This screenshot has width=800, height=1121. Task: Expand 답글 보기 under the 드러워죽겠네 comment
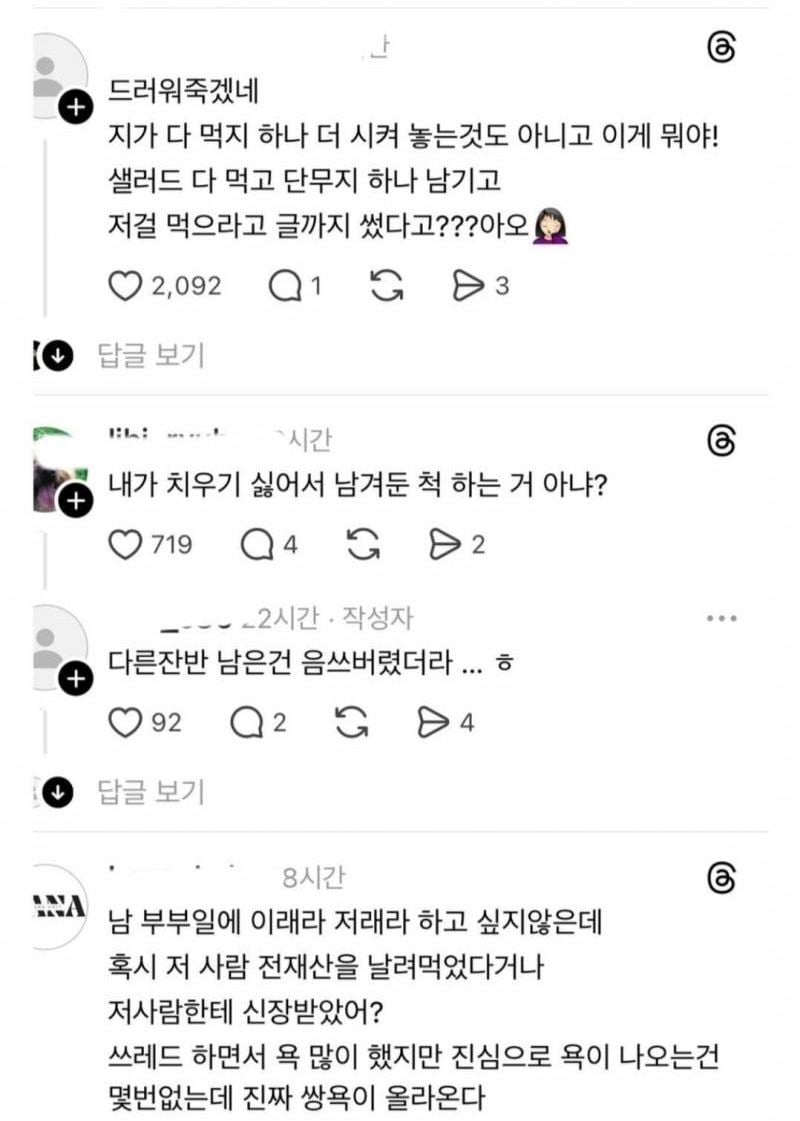click(150, 354)
